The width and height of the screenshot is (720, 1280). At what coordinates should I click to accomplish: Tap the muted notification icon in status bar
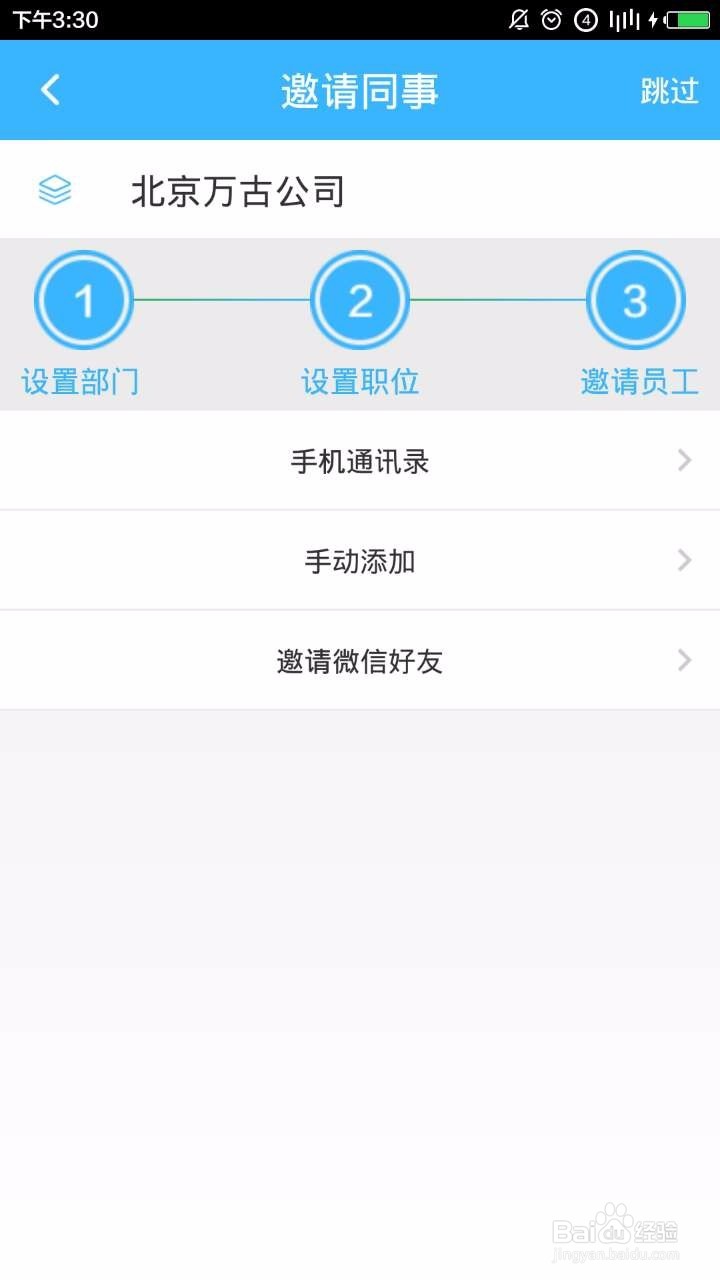click(516, 18)
